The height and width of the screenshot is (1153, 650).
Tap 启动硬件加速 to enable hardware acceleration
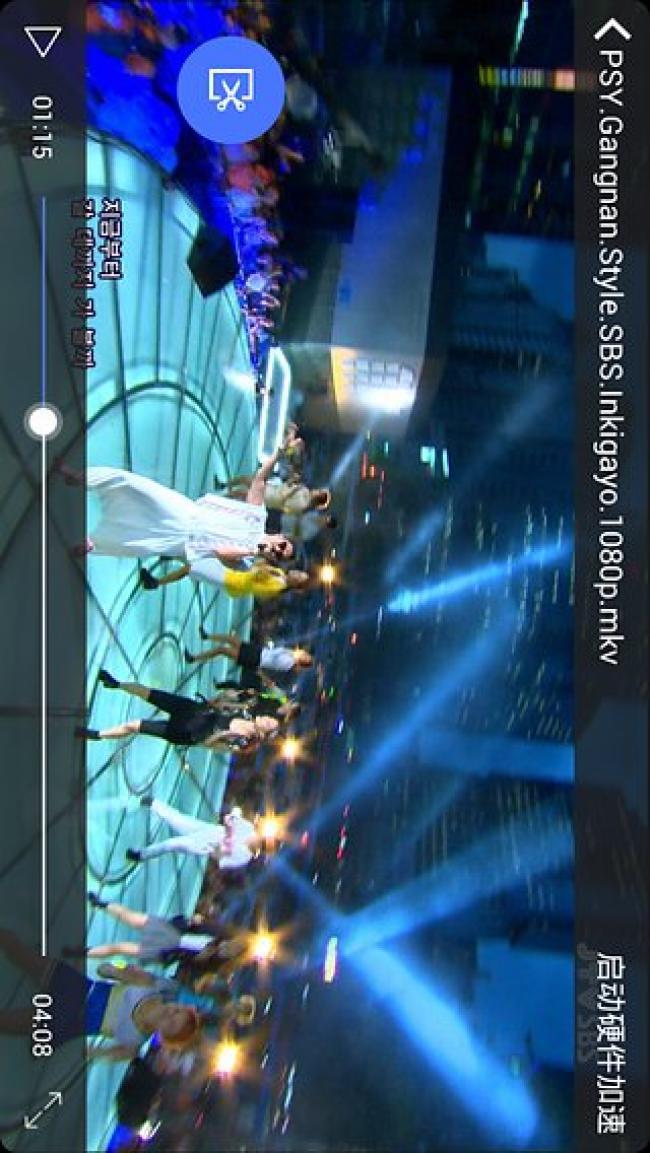tap(610, 1042)
